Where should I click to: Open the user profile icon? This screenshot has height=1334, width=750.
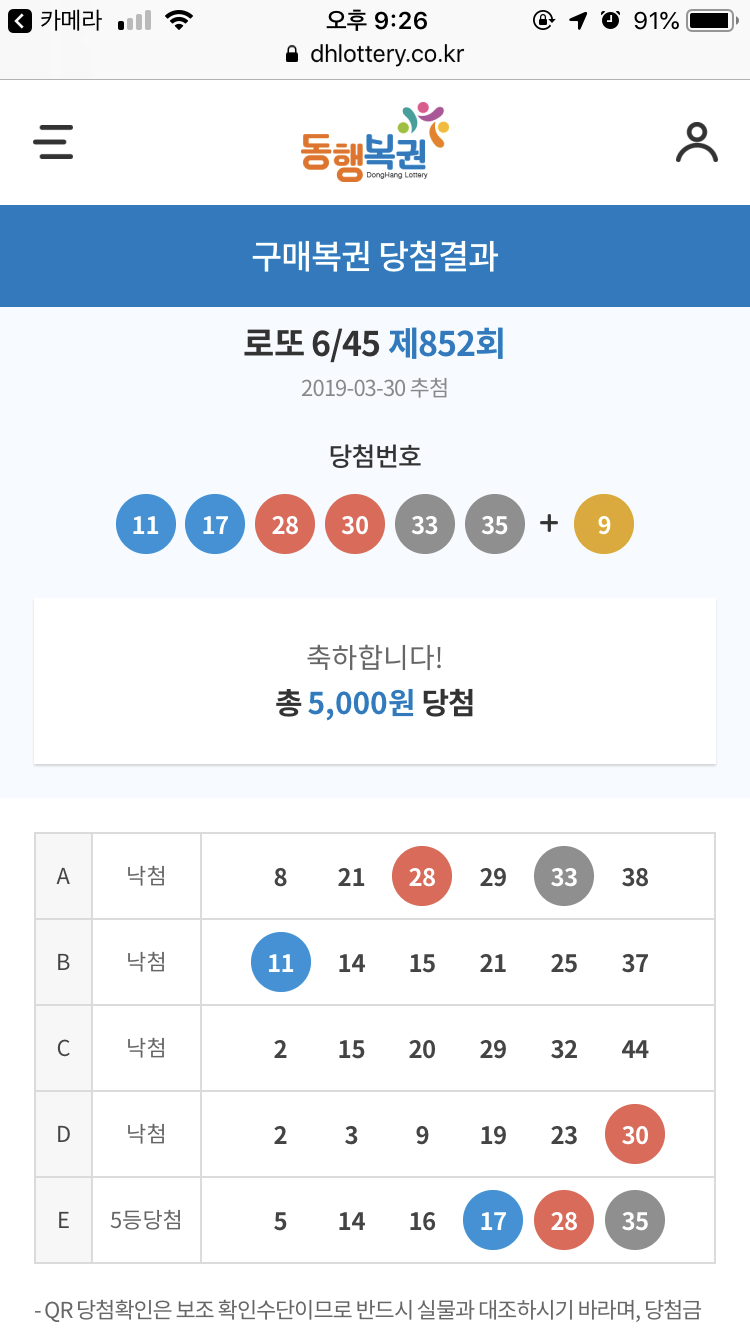(x=697, y=142)
